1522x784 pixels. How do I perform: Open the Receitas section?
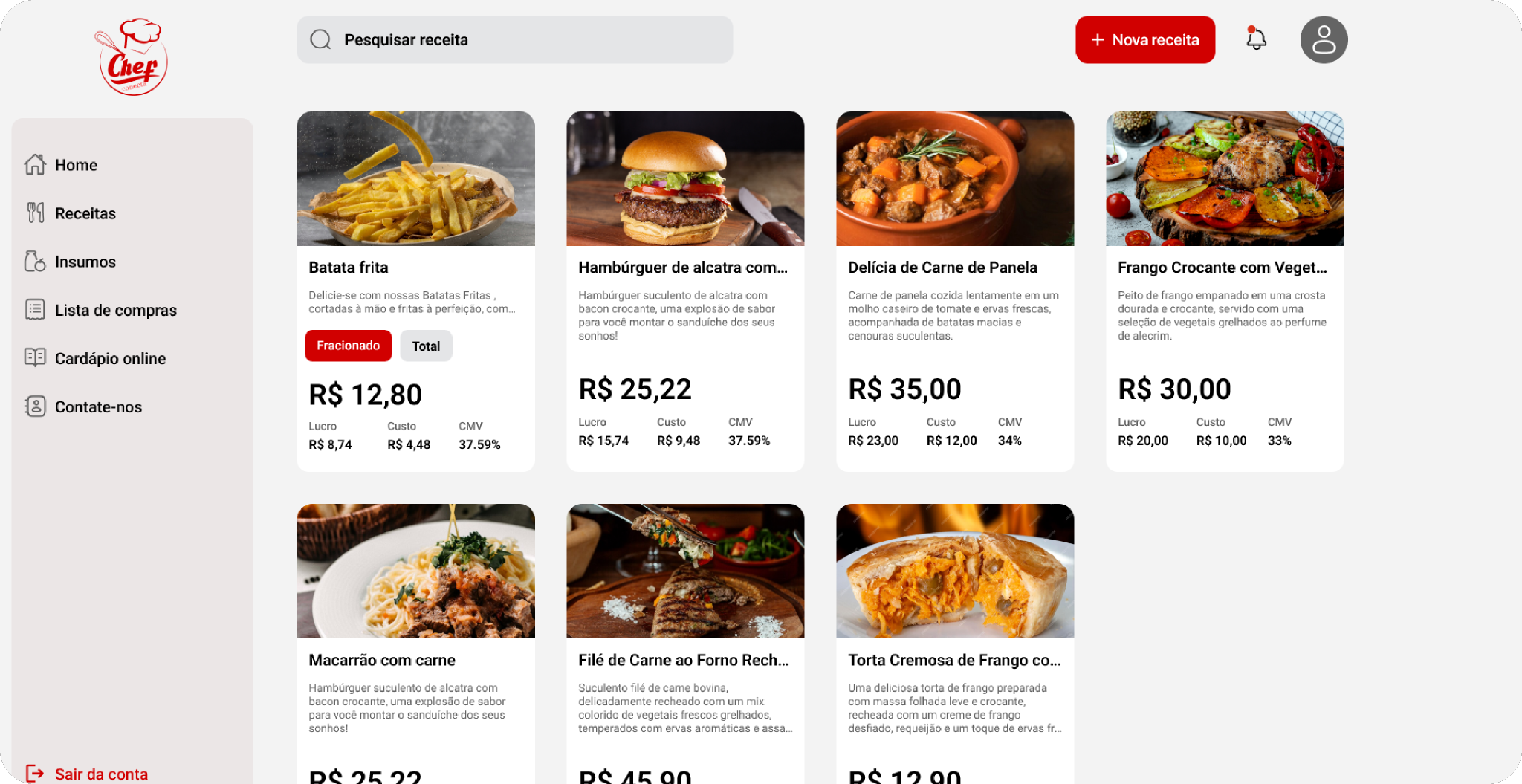71,213
